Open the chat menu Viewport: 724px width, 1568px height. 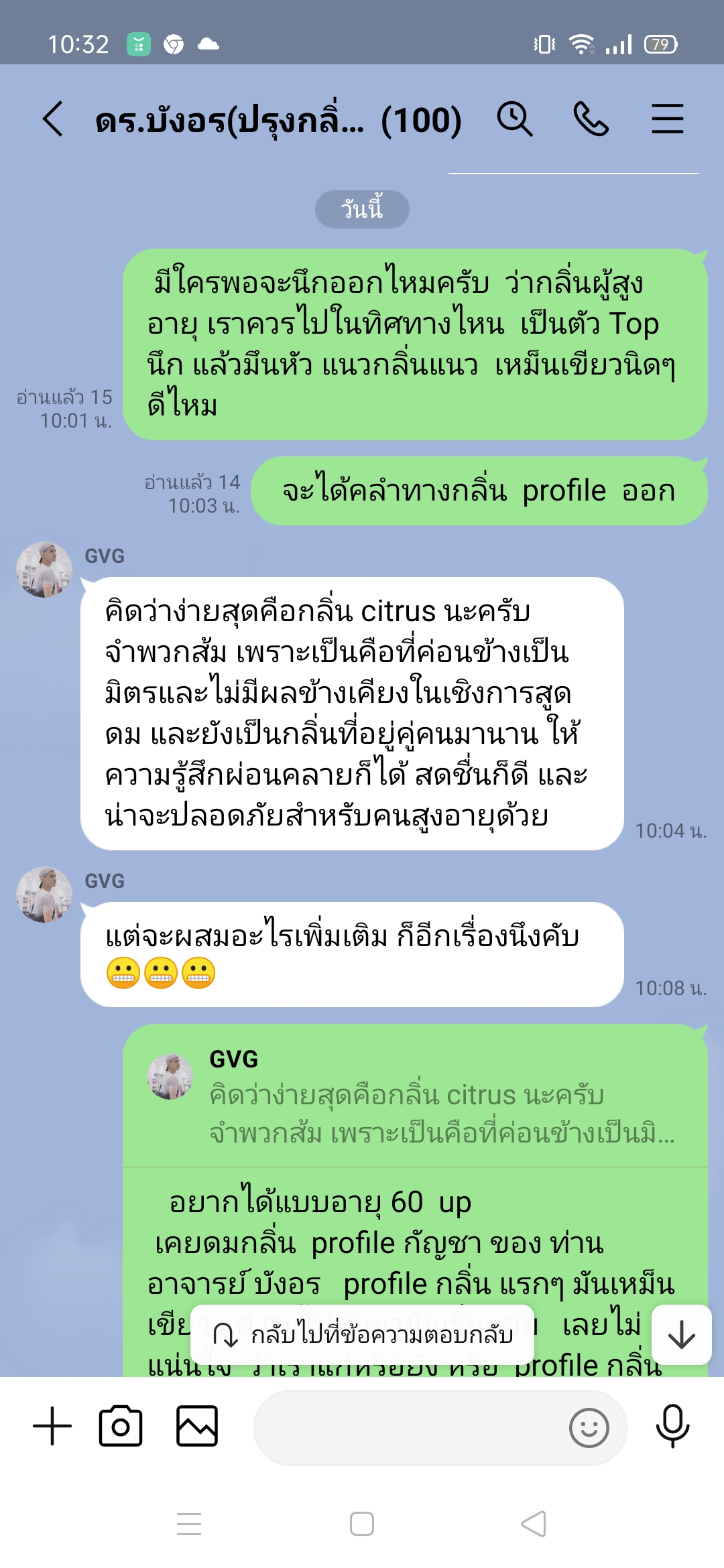coord(668,119)
